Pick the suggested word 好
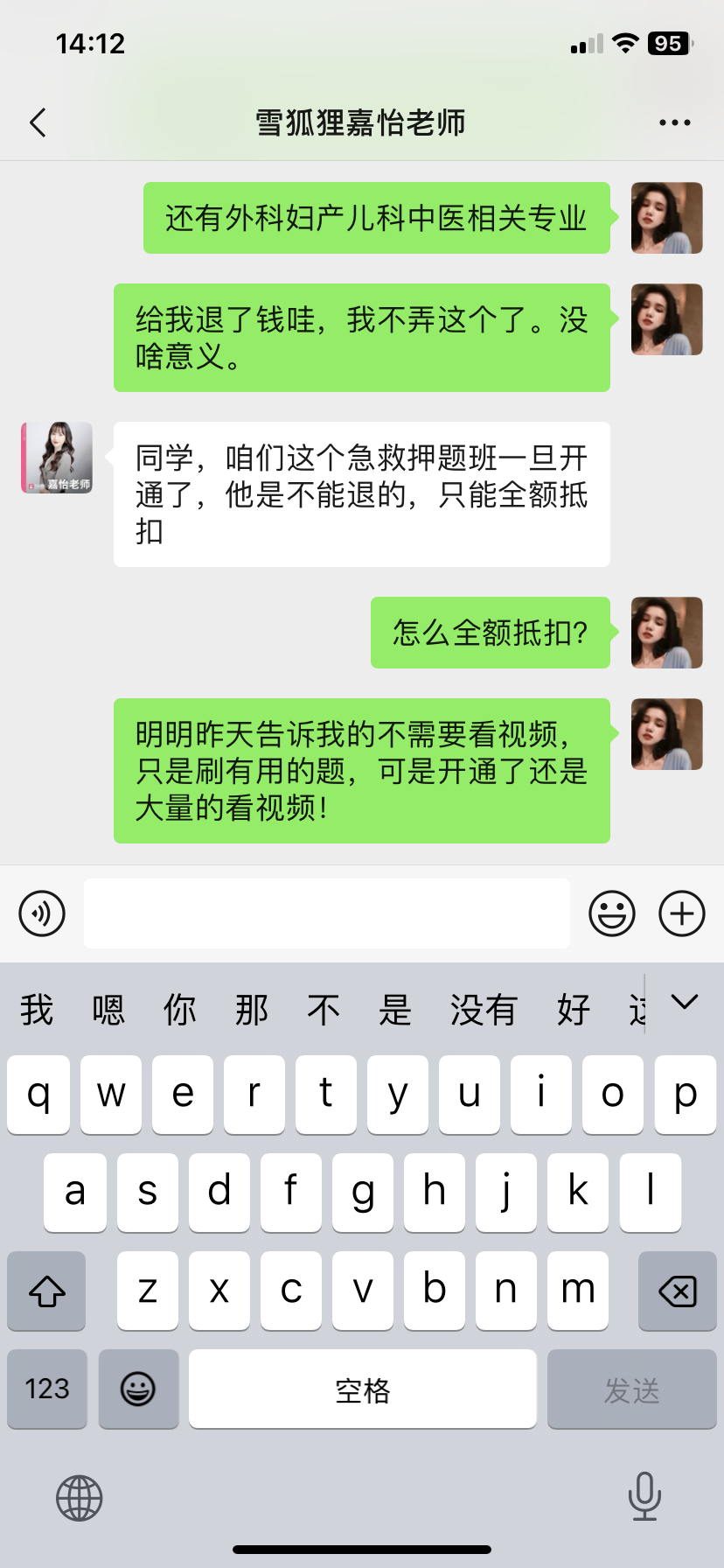The image size is (724, 1568). click(574, 1010)
